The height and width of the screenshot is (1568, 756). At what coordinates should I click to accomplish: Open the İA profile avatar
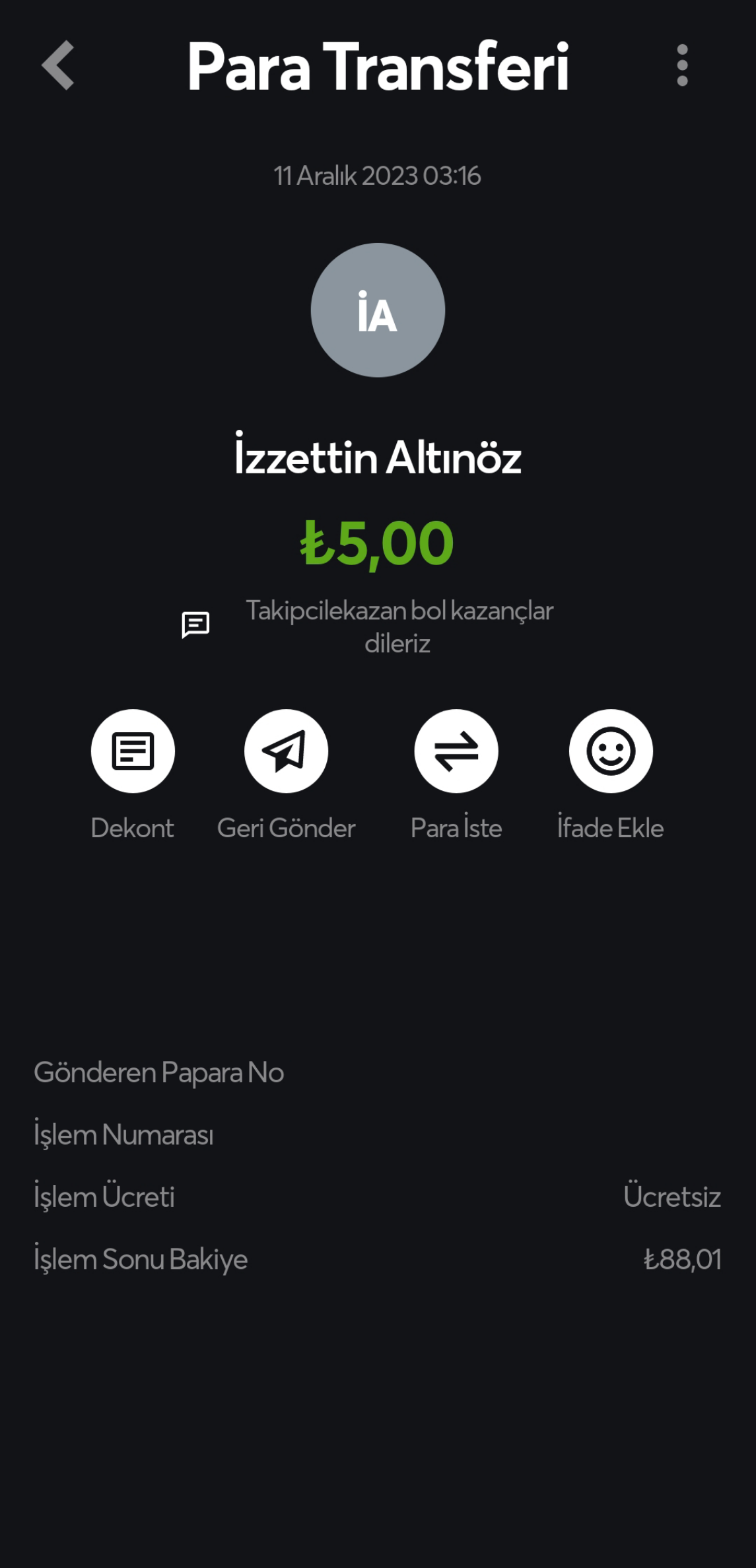[378, 310]
